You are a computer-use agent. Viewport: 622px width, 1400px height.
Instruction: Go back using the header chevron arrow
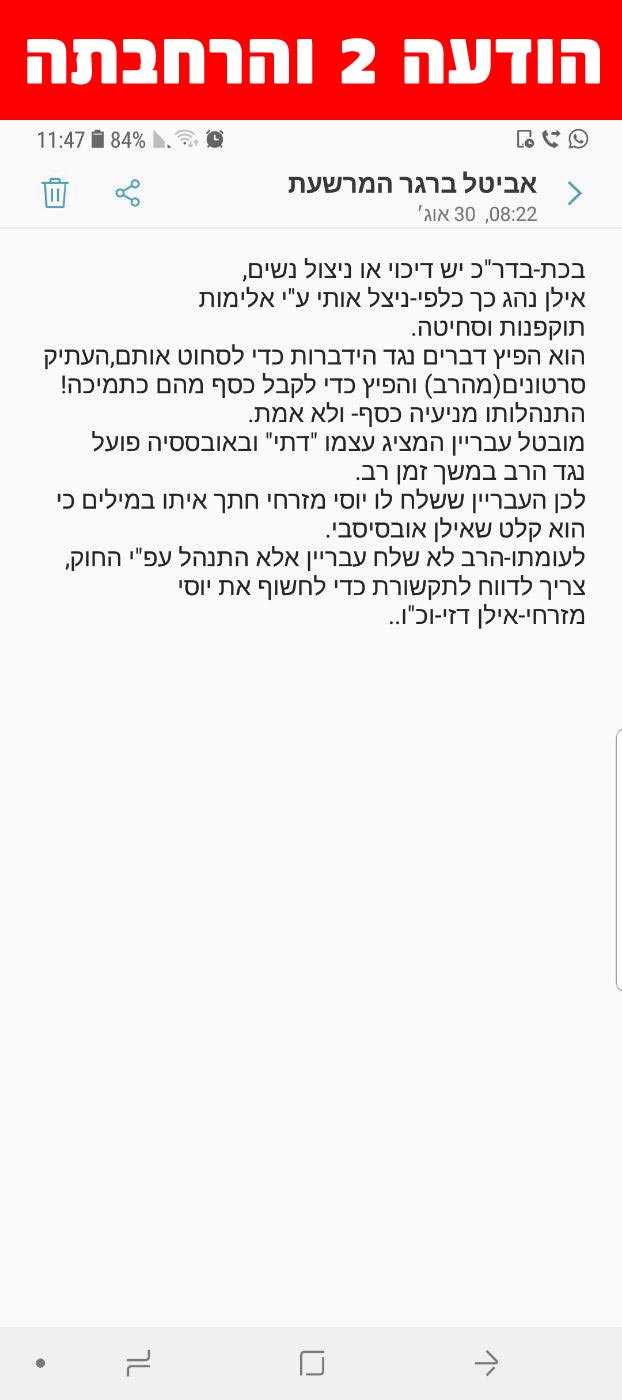click(x=574, y=193)
